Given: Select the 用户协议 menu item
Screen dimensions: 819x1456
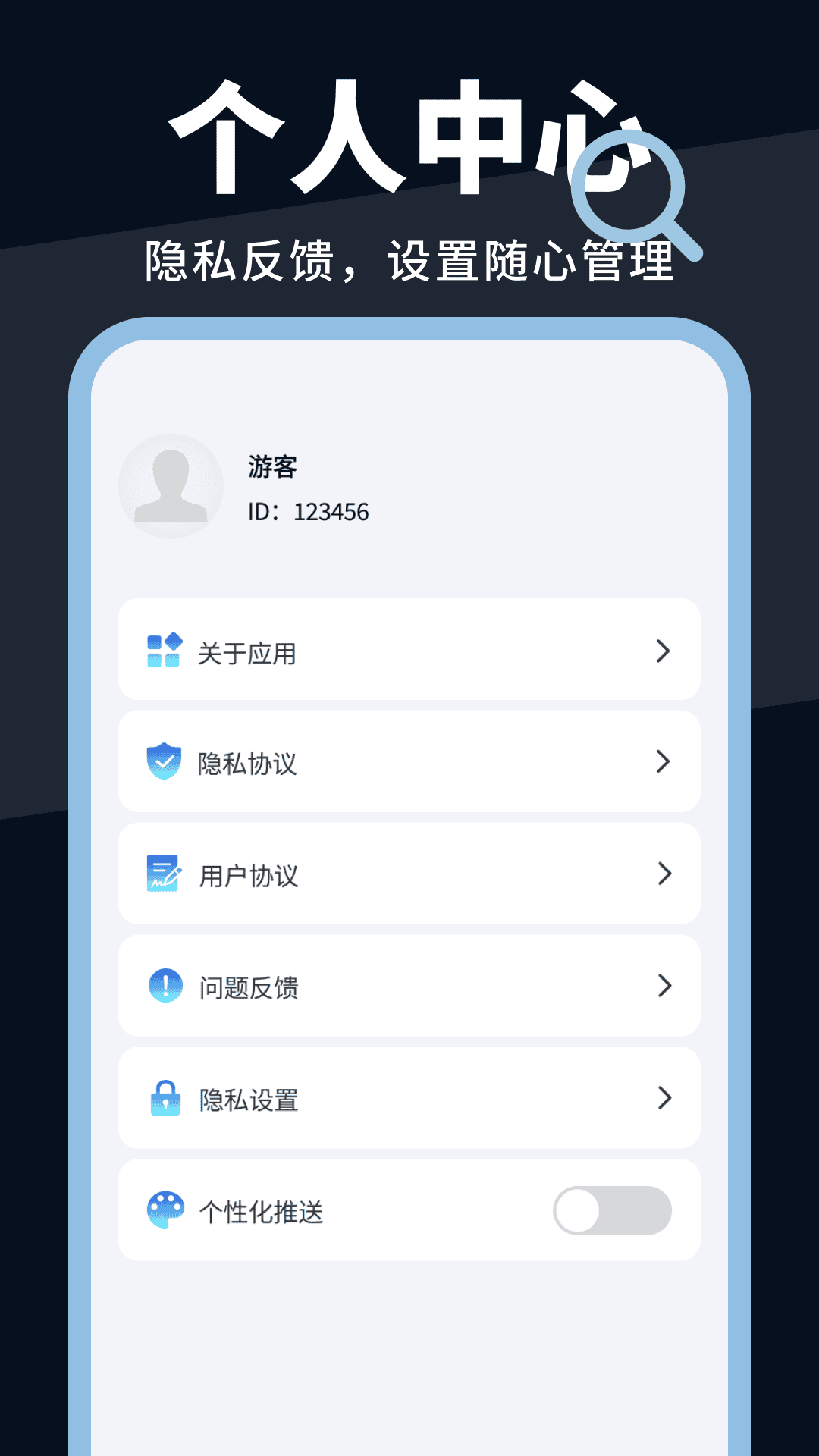Looking at the screenshot, I should point(409,874).
